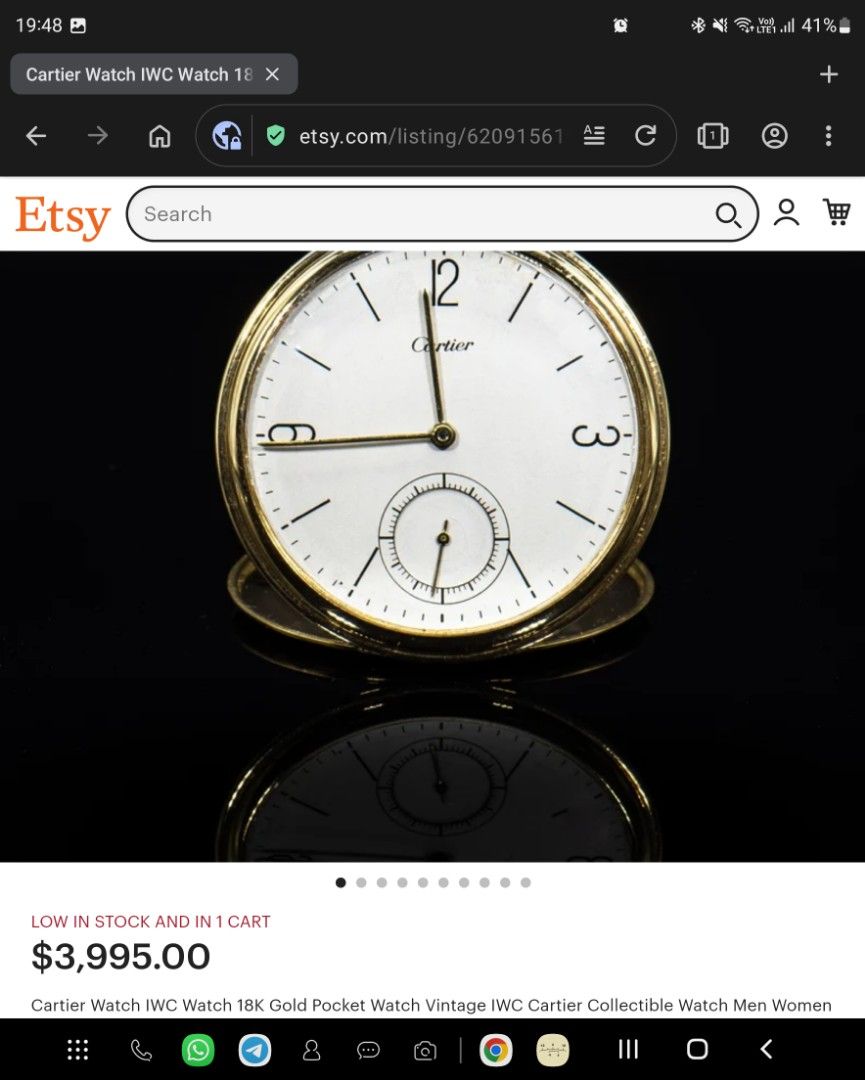Viewport: 865px width, 1080px height.
Task: Select the first image carousel dot
Action: (x=341, y=882)
